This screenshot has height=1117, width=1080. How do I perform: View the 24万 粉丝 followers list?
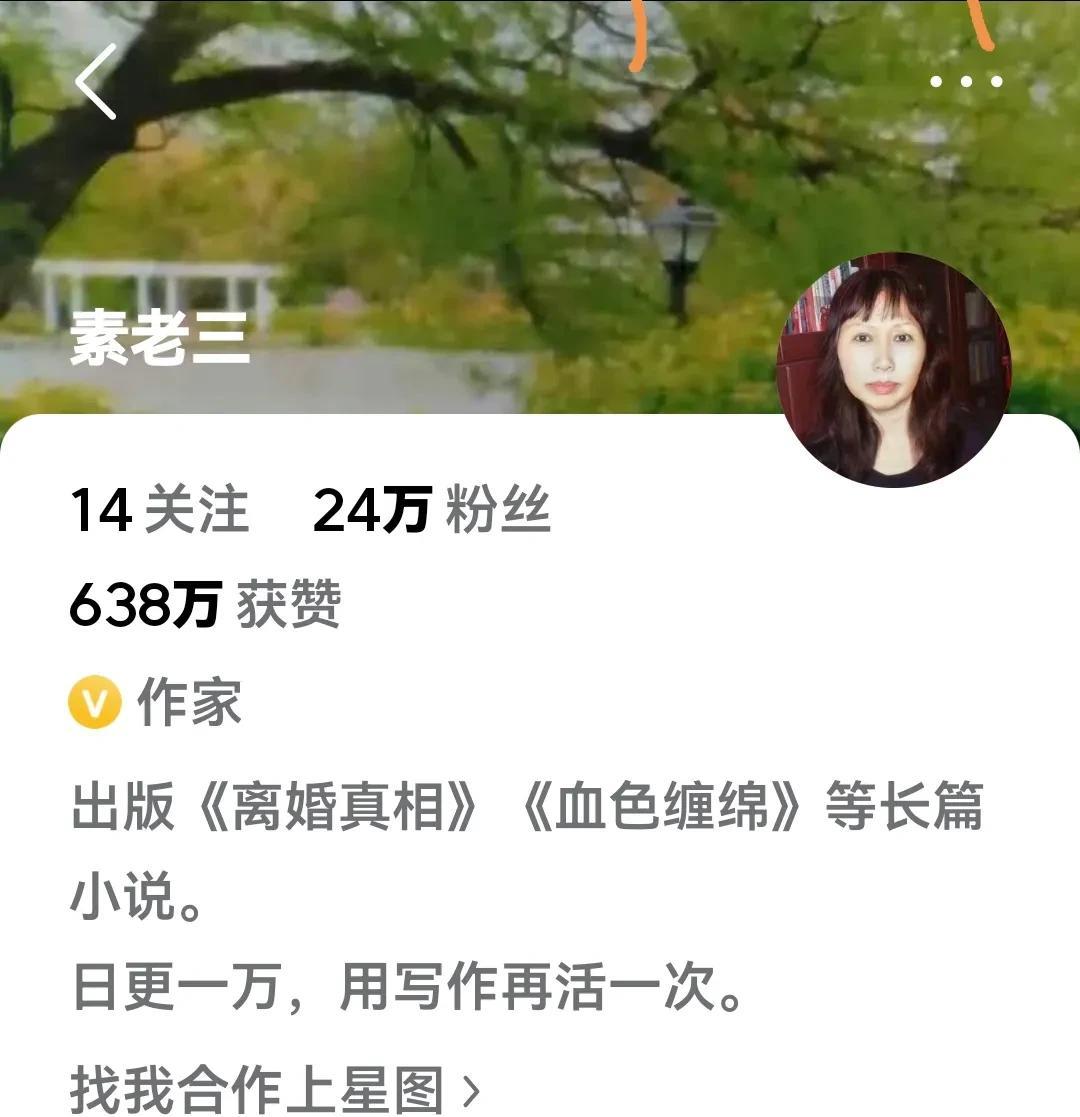click(x=432, y=509)
